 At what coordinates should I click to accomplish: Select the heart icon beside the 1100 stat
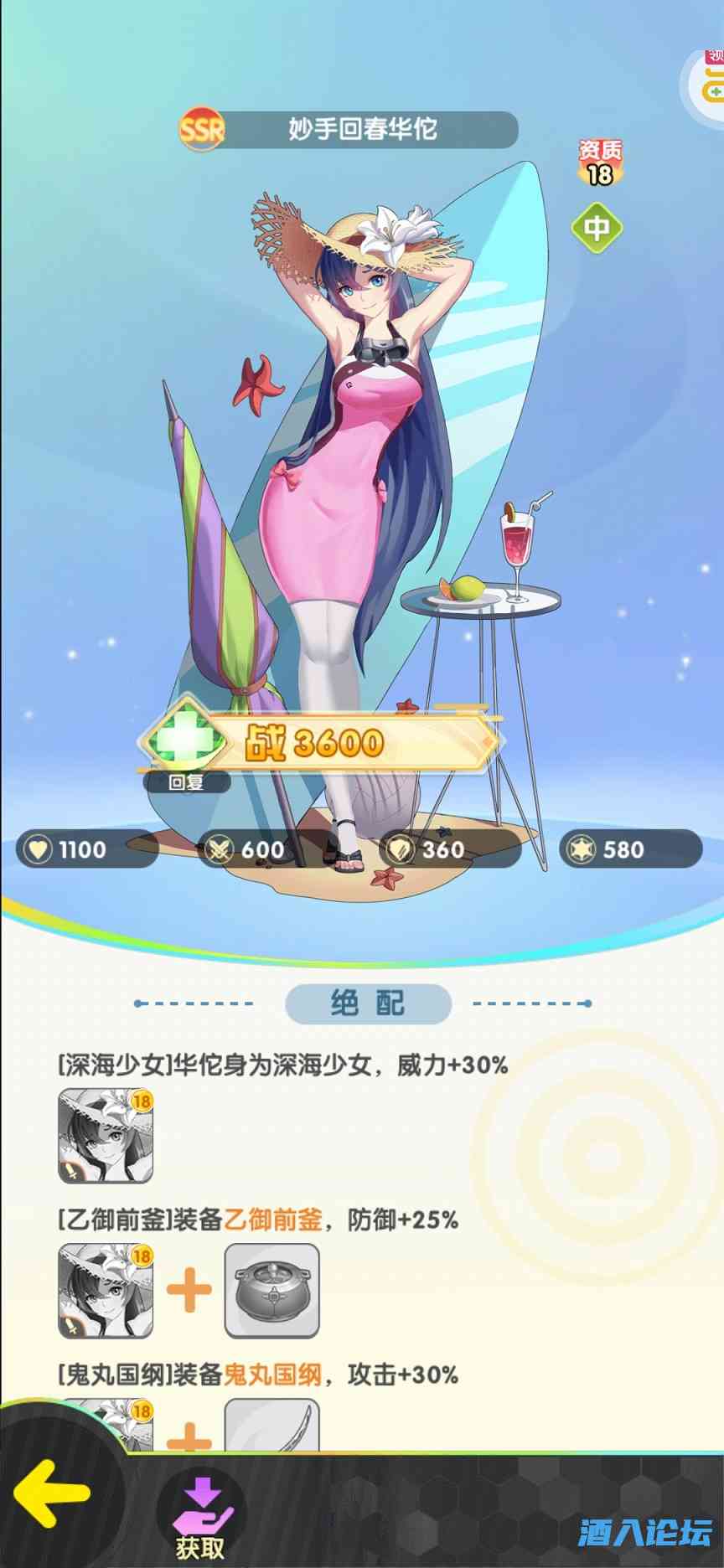(37, 850)
